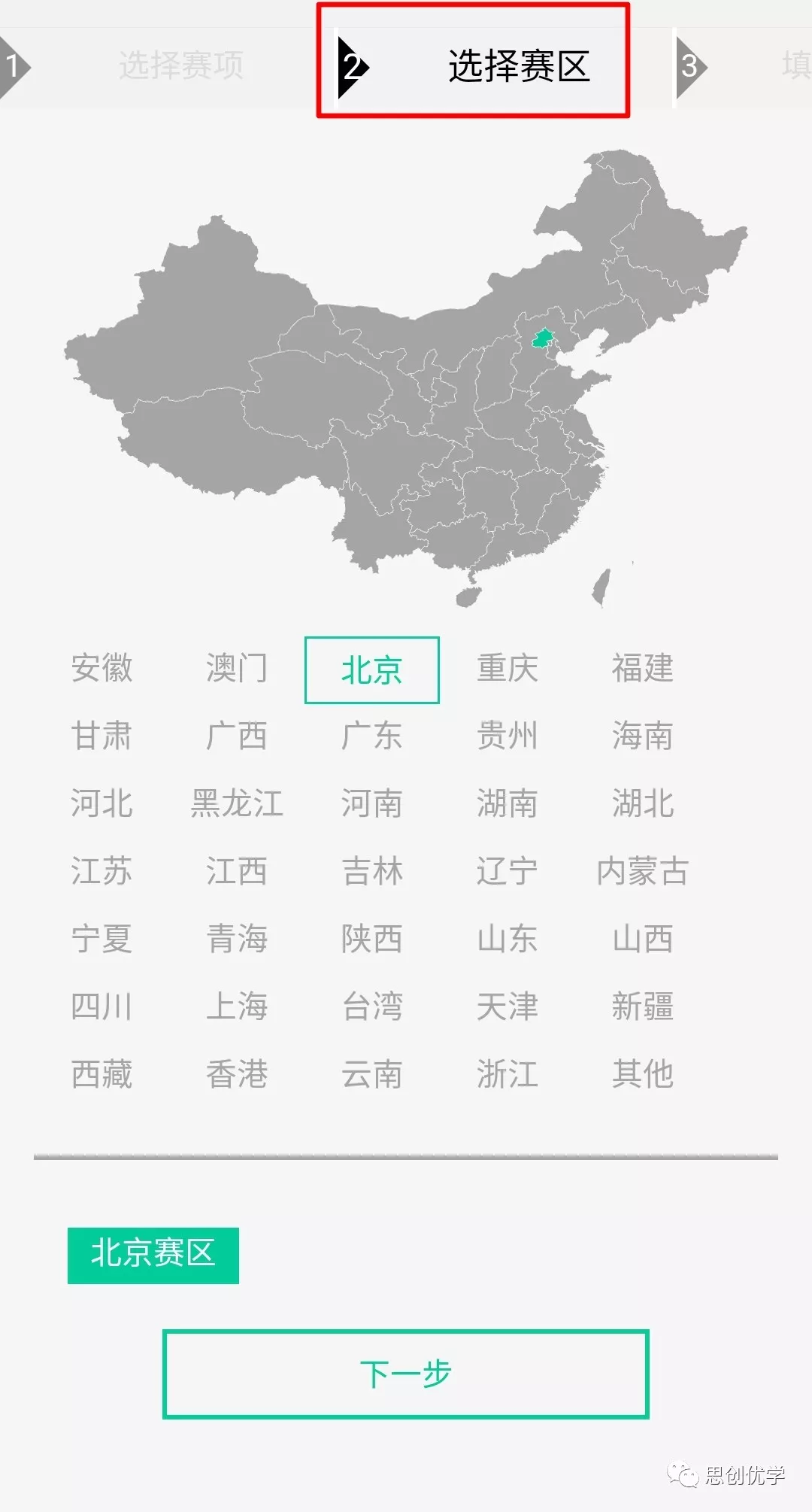Choose 其他 as the region
Image resolution: width=812 pixels, height=1512 pixels.
click(x=643, y=1074)
